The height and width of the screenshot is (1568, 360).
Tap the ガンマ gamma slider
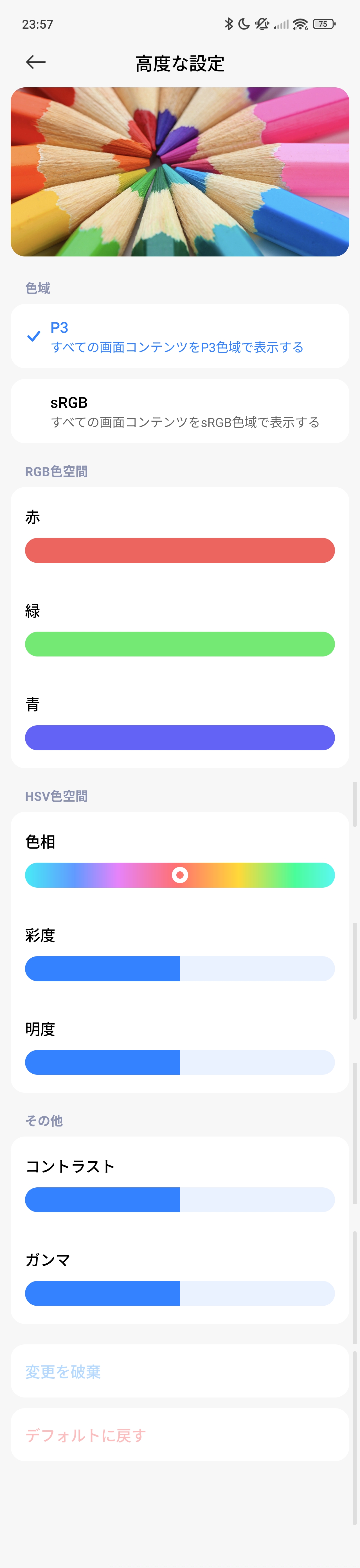pos(180,1294)
